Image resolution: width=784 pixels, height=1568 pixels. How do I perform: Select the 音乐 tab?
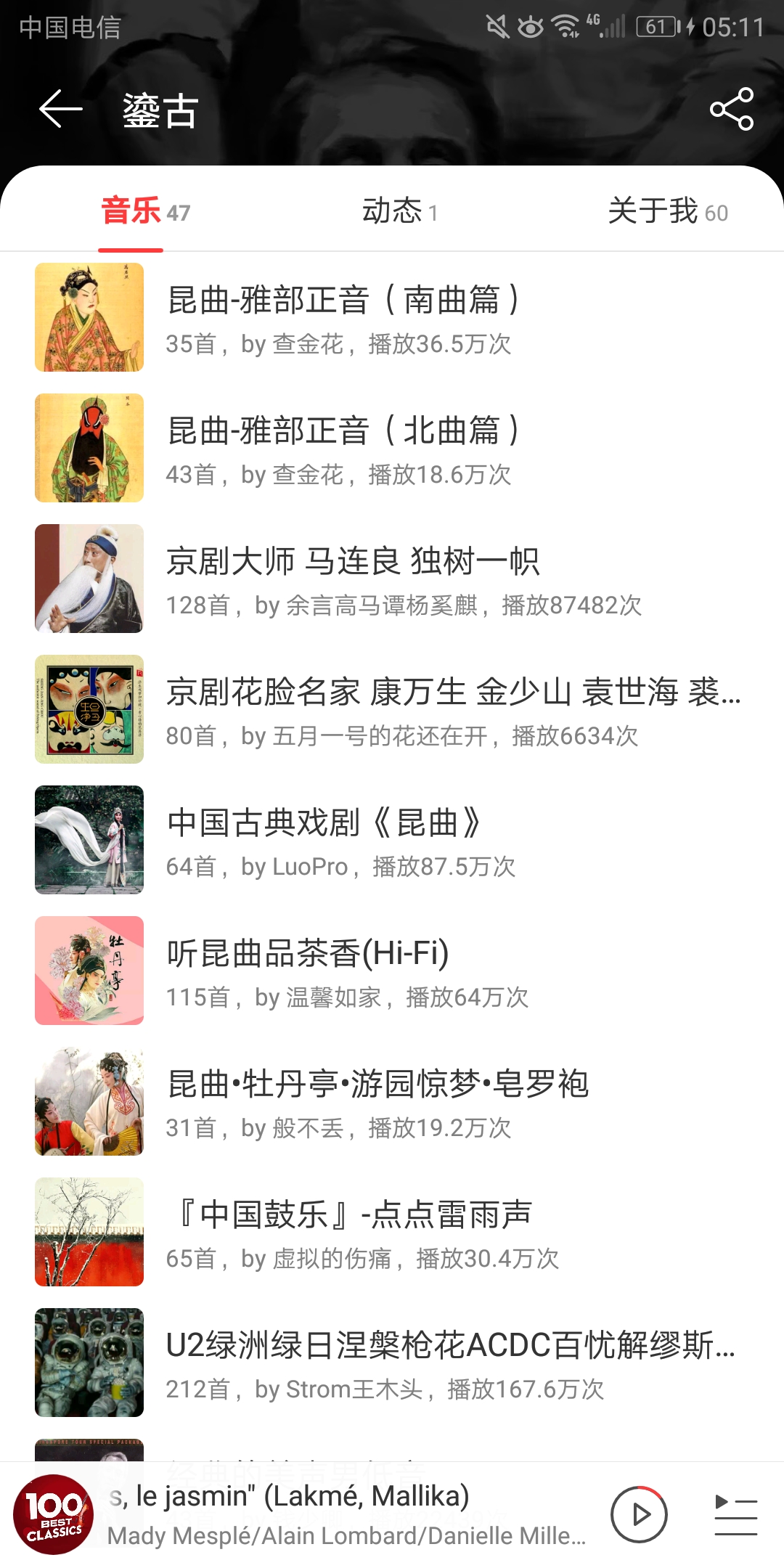[x=145, y=212]
